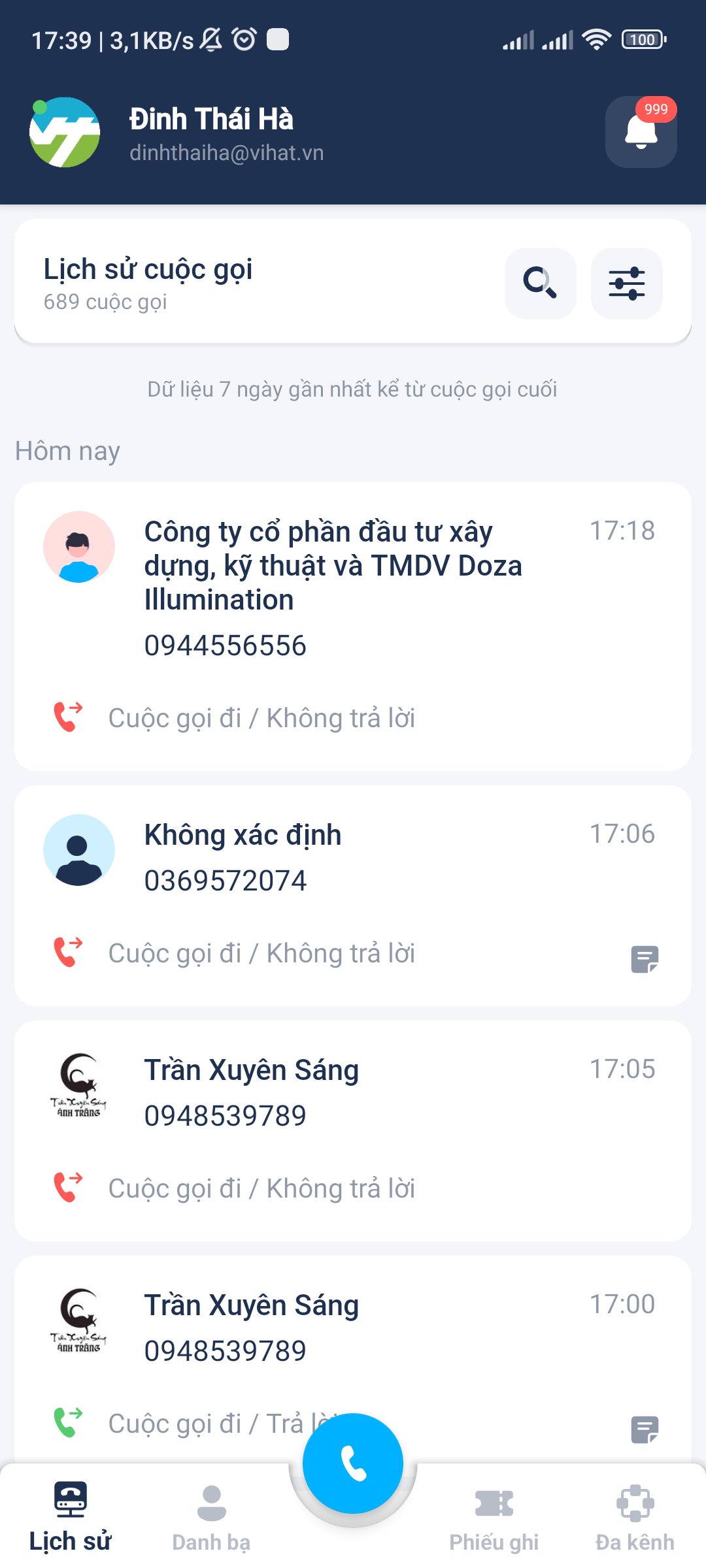Open the call history filter settings
Screen dimensions: 706x1568
(626, 283)
